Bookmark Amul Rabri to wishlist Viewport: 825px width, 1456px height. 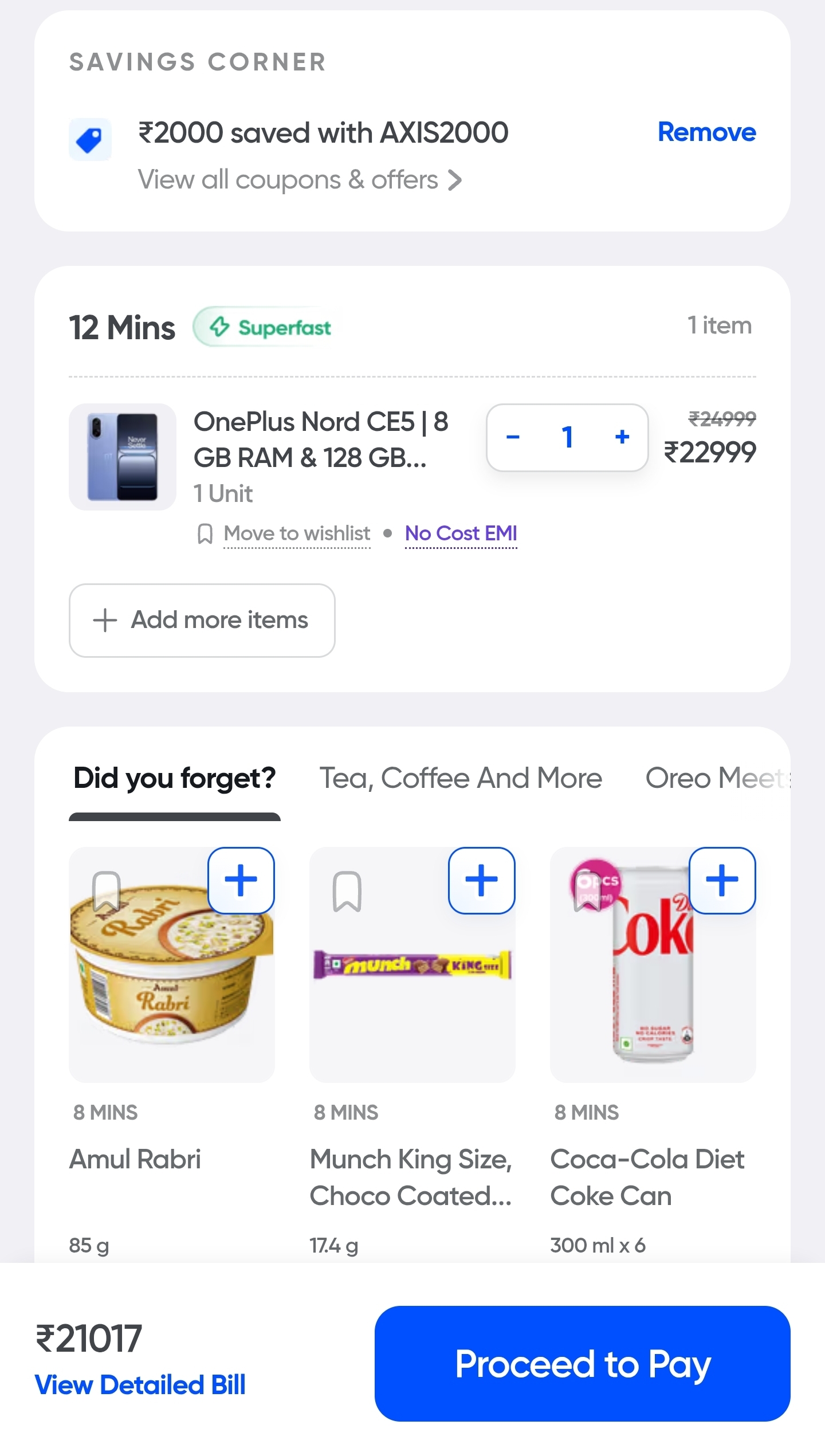tap(107, 892)
